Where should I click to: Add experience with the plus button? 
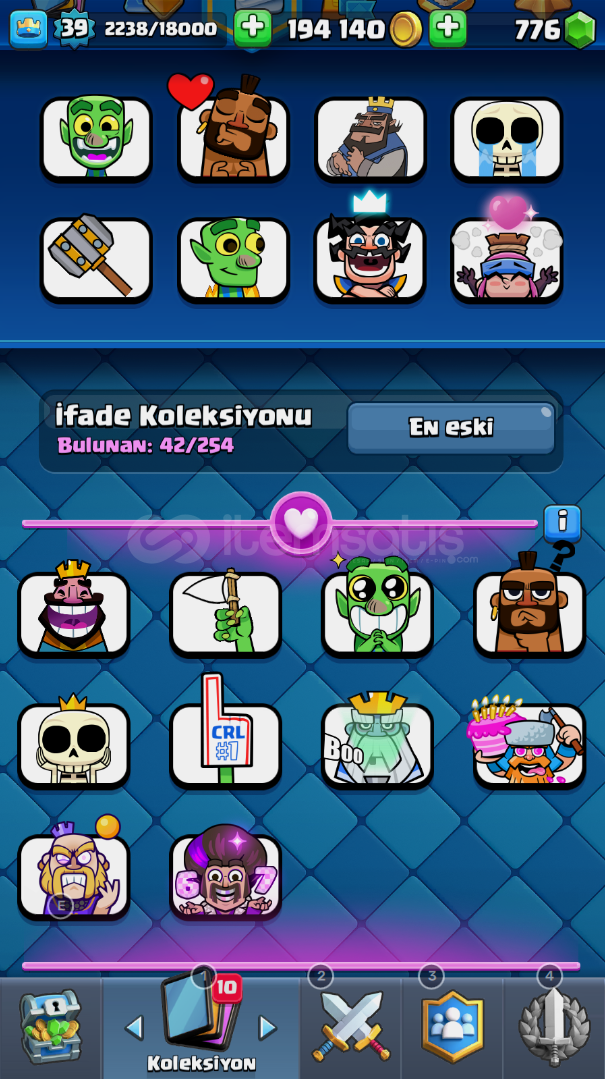[x=252, y=28]
